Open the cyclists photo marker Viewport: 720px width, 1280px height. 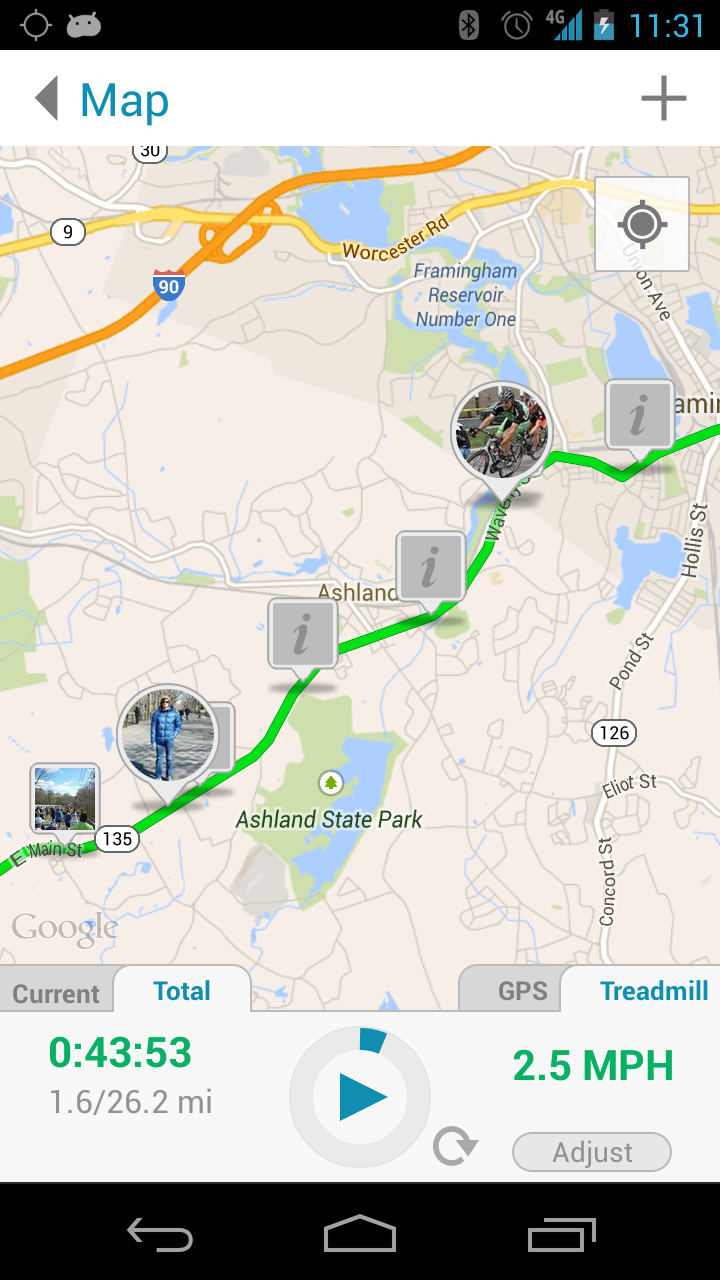point(501,432)
